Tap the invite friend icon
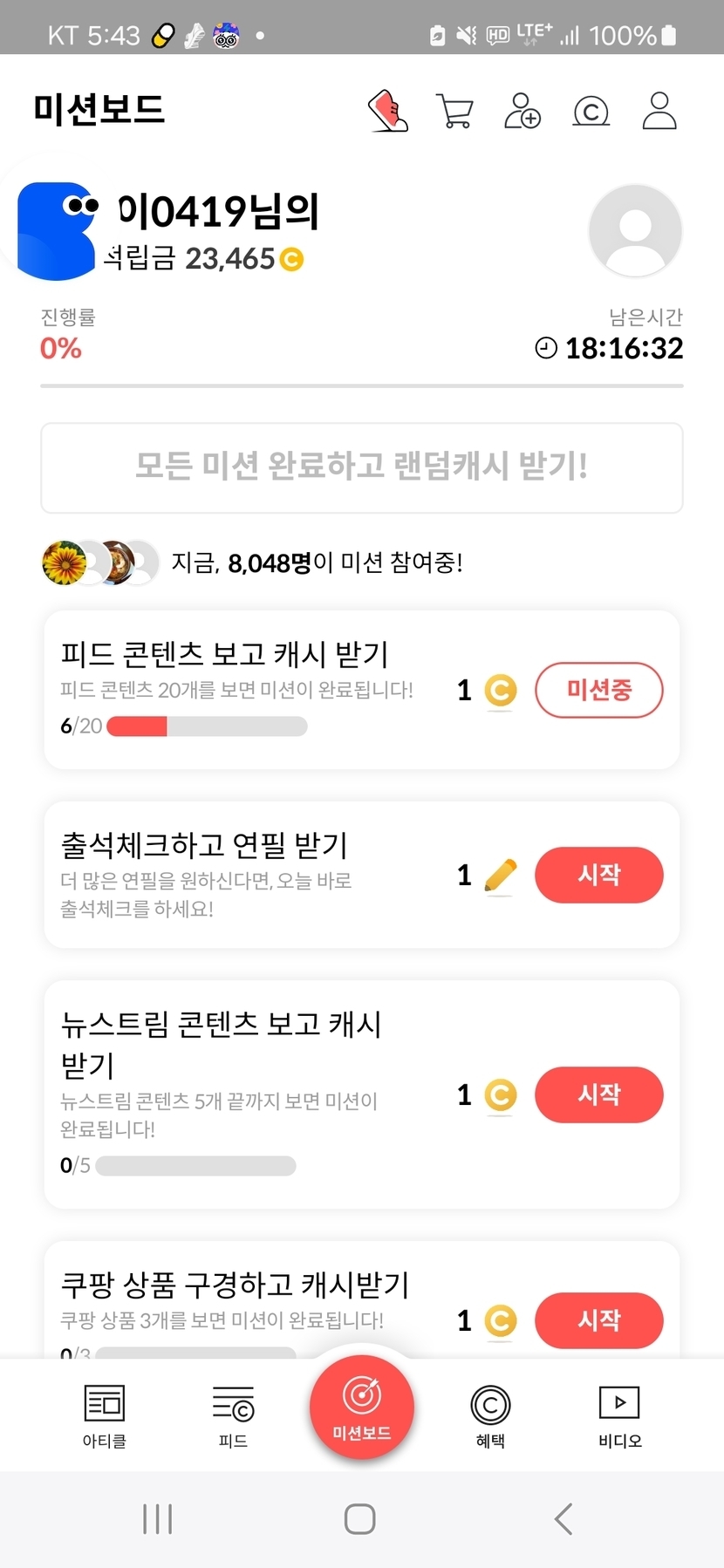 tap(522, 112)
